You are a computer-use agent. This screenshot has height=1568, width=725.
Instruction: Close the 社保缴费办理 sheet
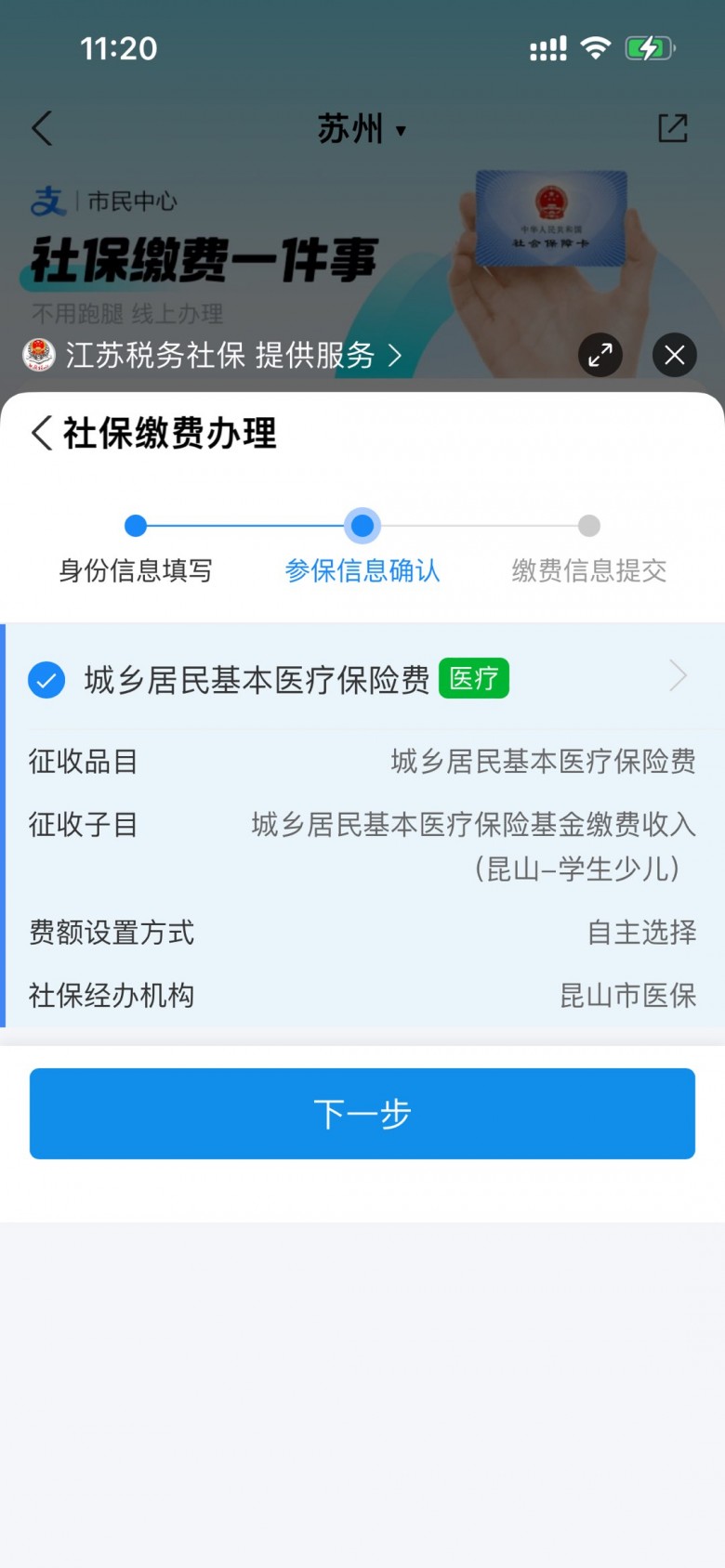[674, 354]
